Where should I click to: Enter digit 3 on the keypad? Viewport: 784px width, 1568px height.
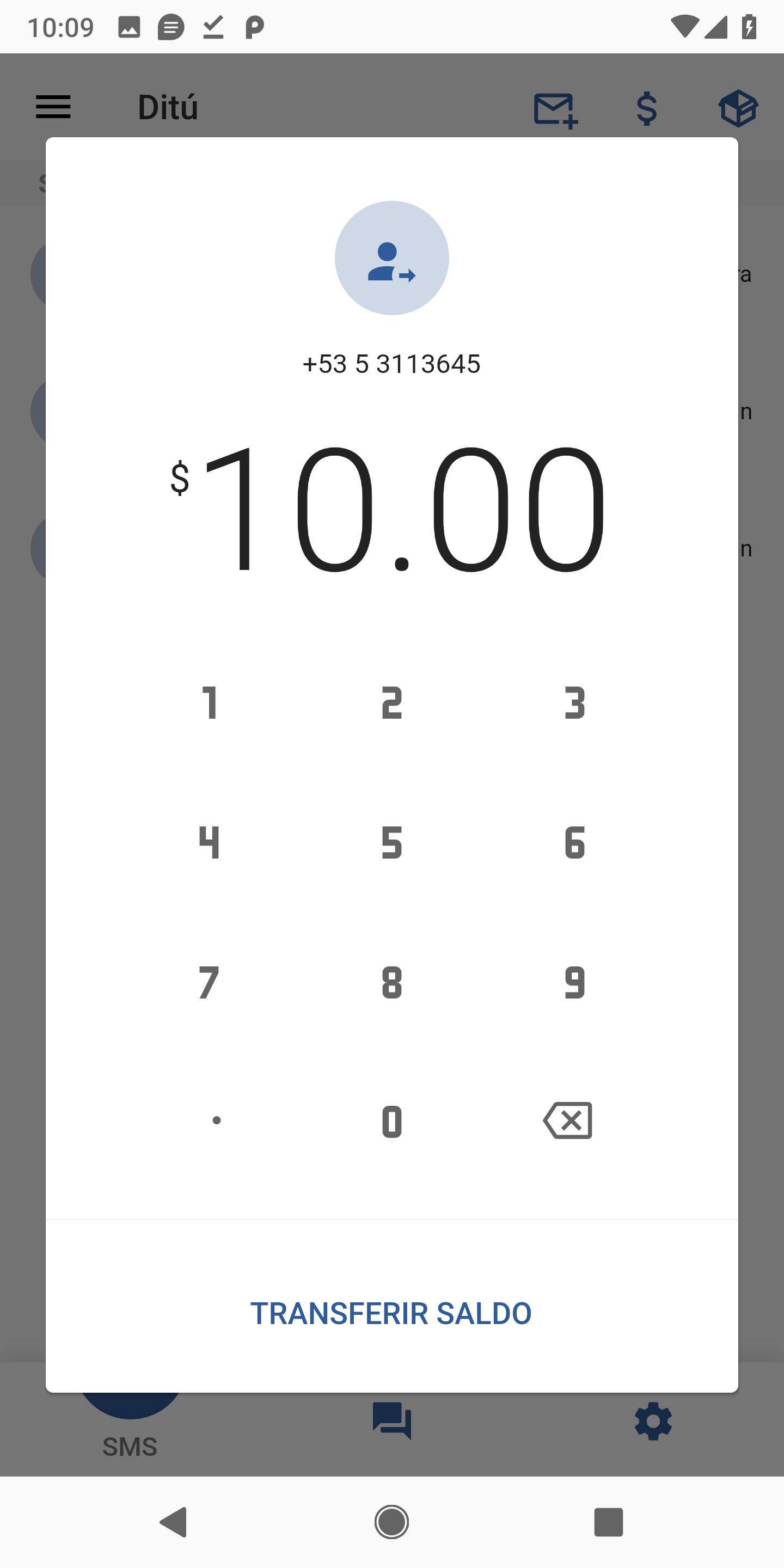click(574, 703)
